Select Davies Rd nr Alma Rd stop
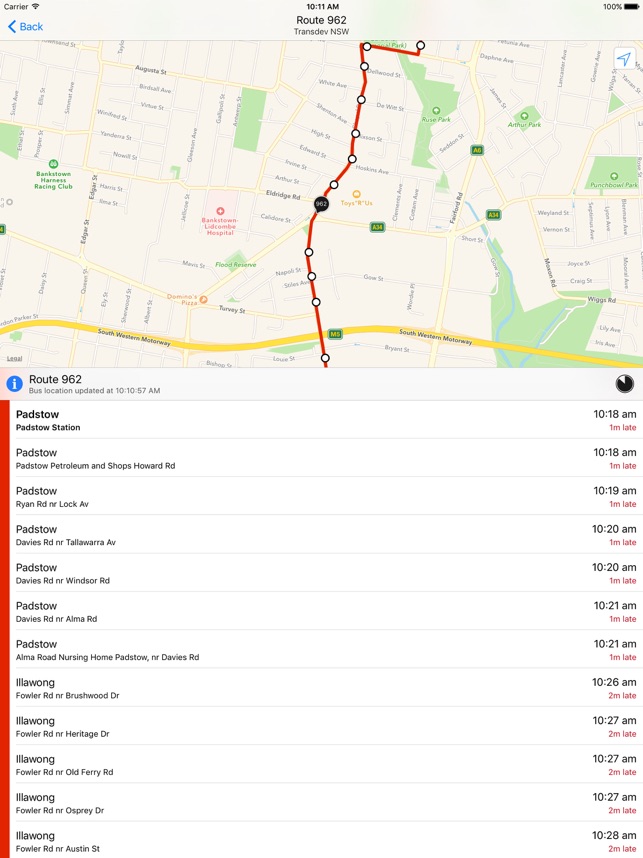Screen dimensions: 643x858 (320, 611)
